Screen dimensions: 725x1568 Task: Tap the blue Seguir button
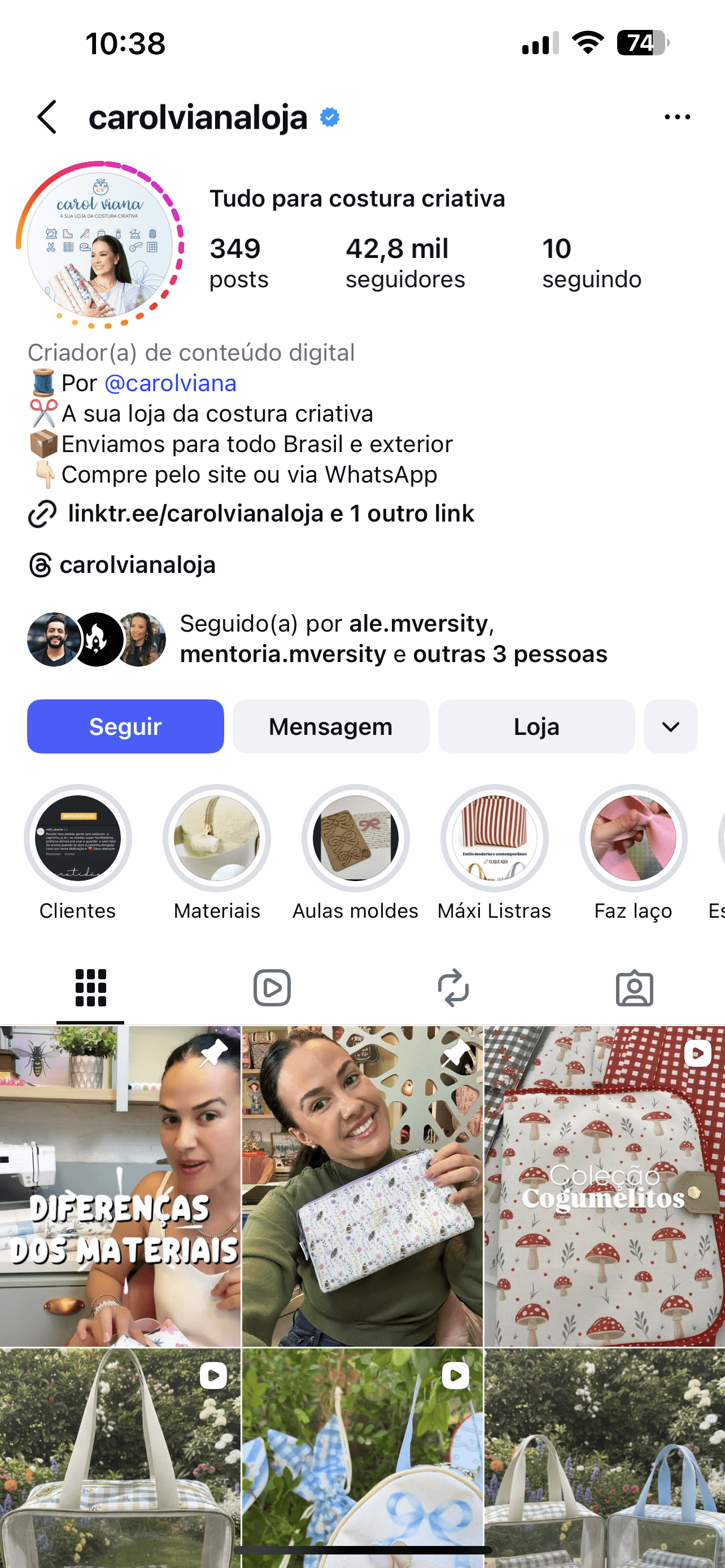tap(125, 726)
